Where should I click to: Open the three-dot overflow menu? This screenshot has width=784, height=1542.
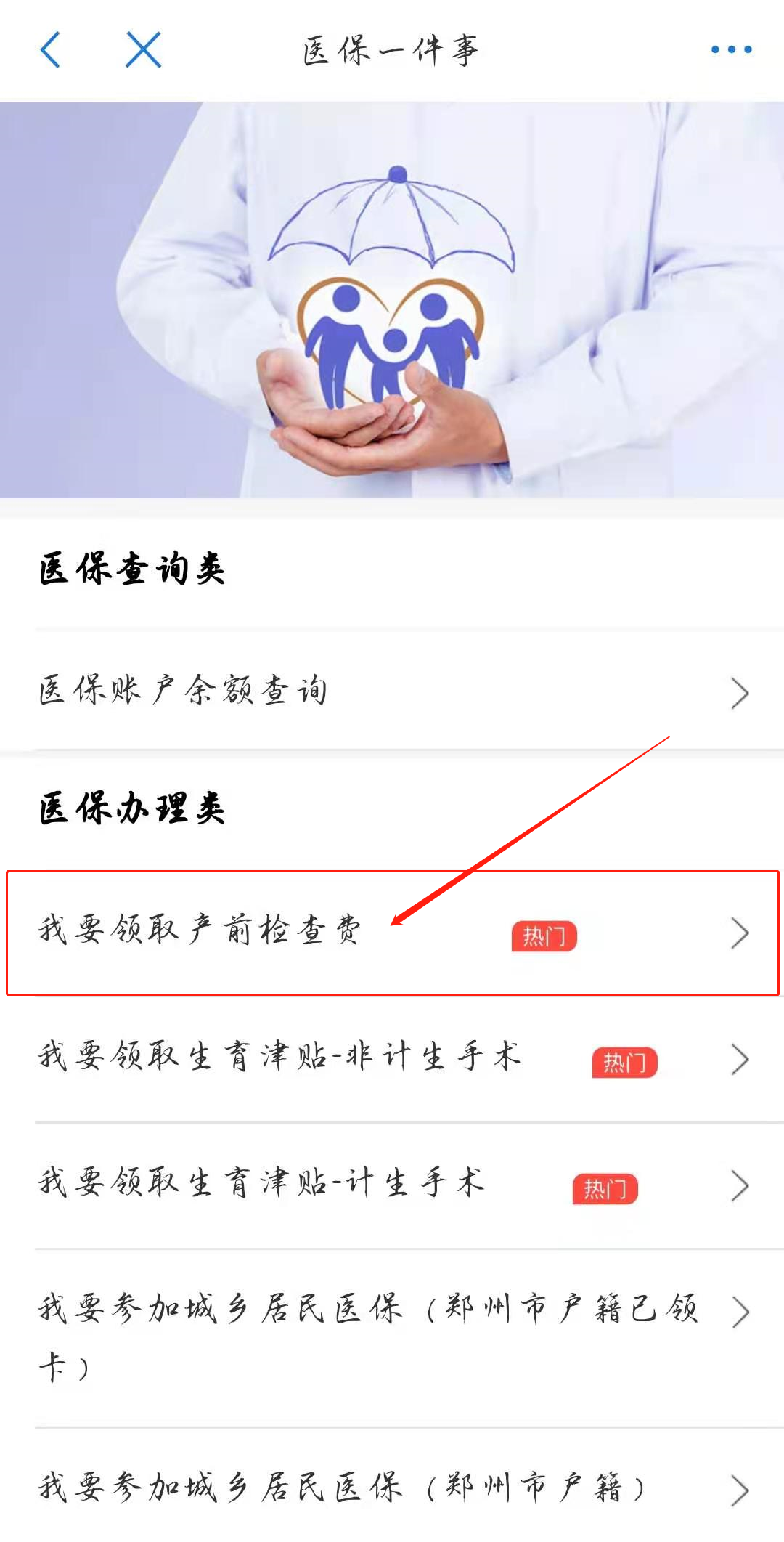731,49
